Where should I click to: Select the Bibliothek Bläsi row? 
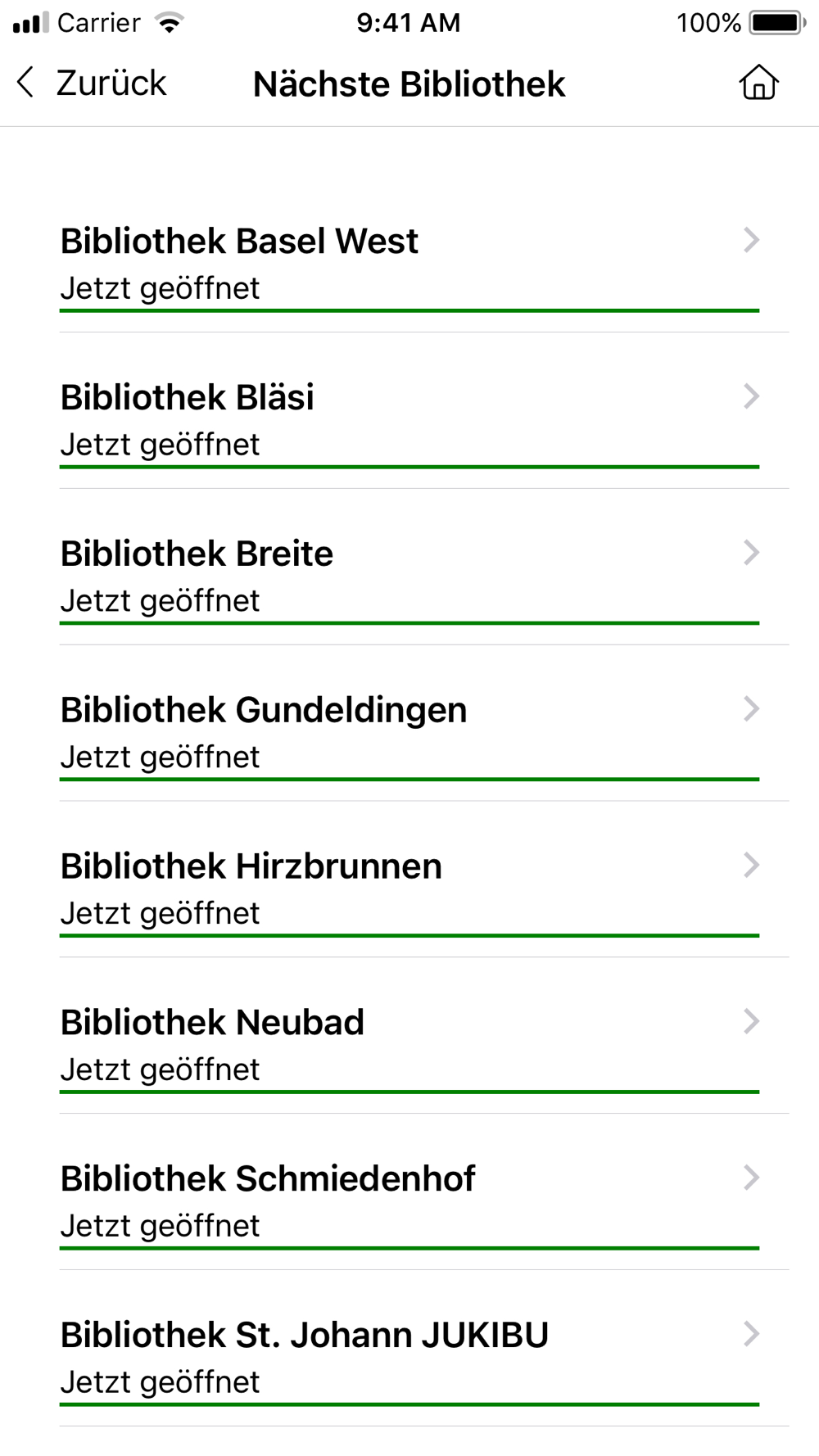click(409, 418)
